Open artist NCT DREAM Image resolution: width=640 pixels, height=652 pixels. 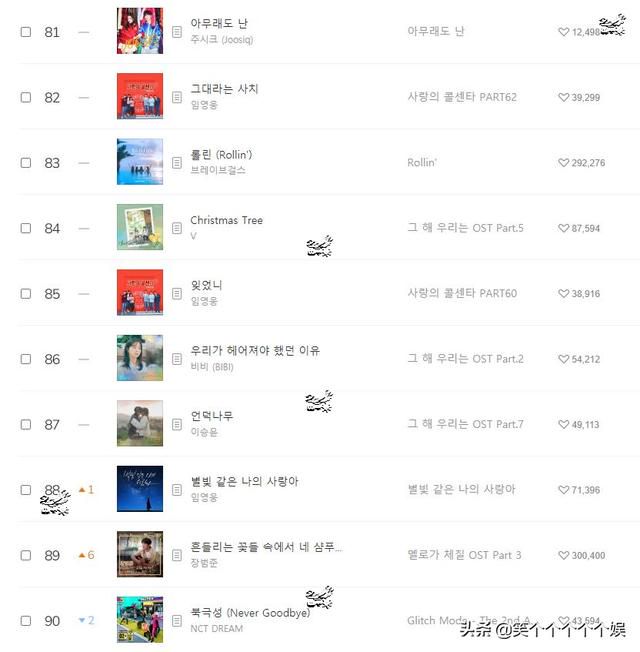(x=217, y=629)
